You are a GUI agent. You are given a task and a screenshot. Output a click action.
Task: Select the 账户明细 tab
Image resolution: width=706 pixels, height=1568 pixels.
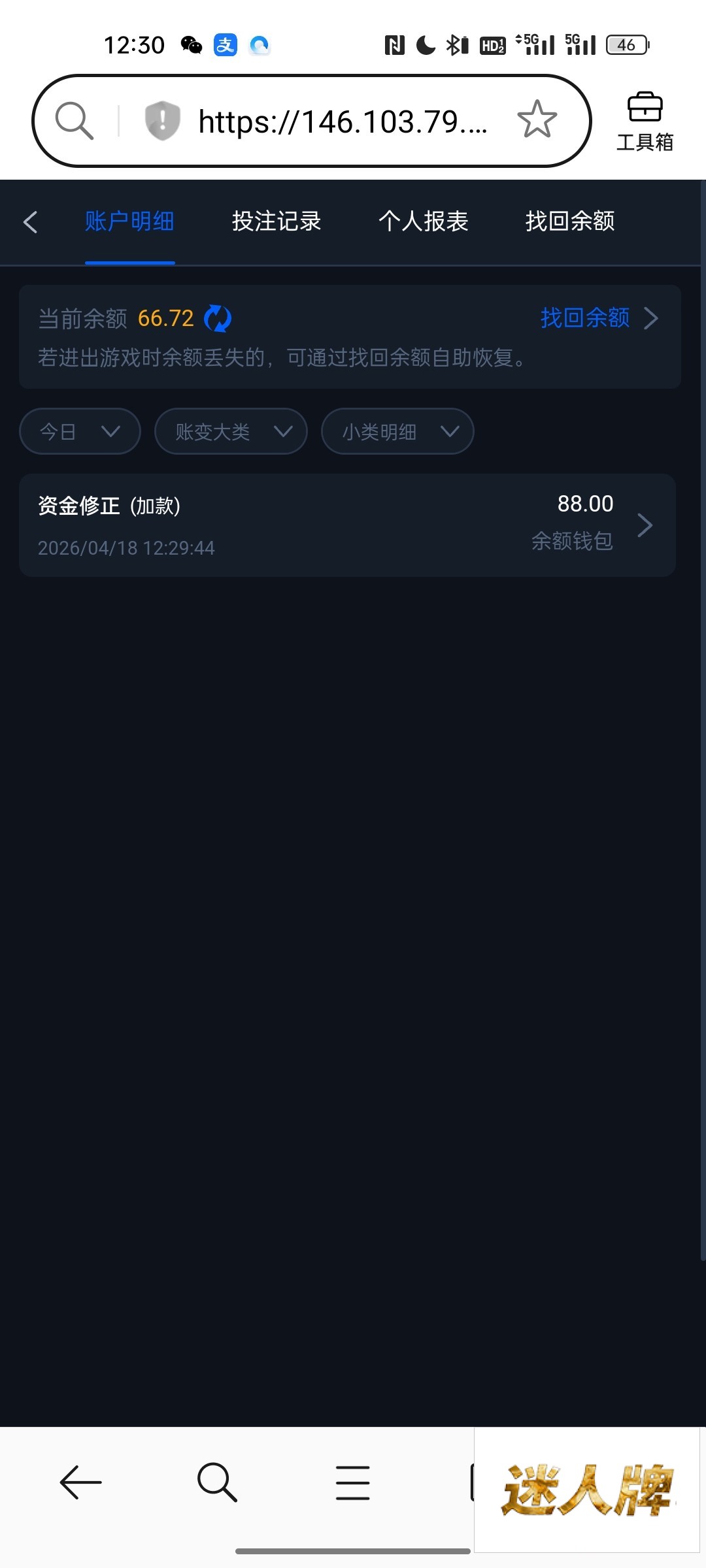click(129, 221)
